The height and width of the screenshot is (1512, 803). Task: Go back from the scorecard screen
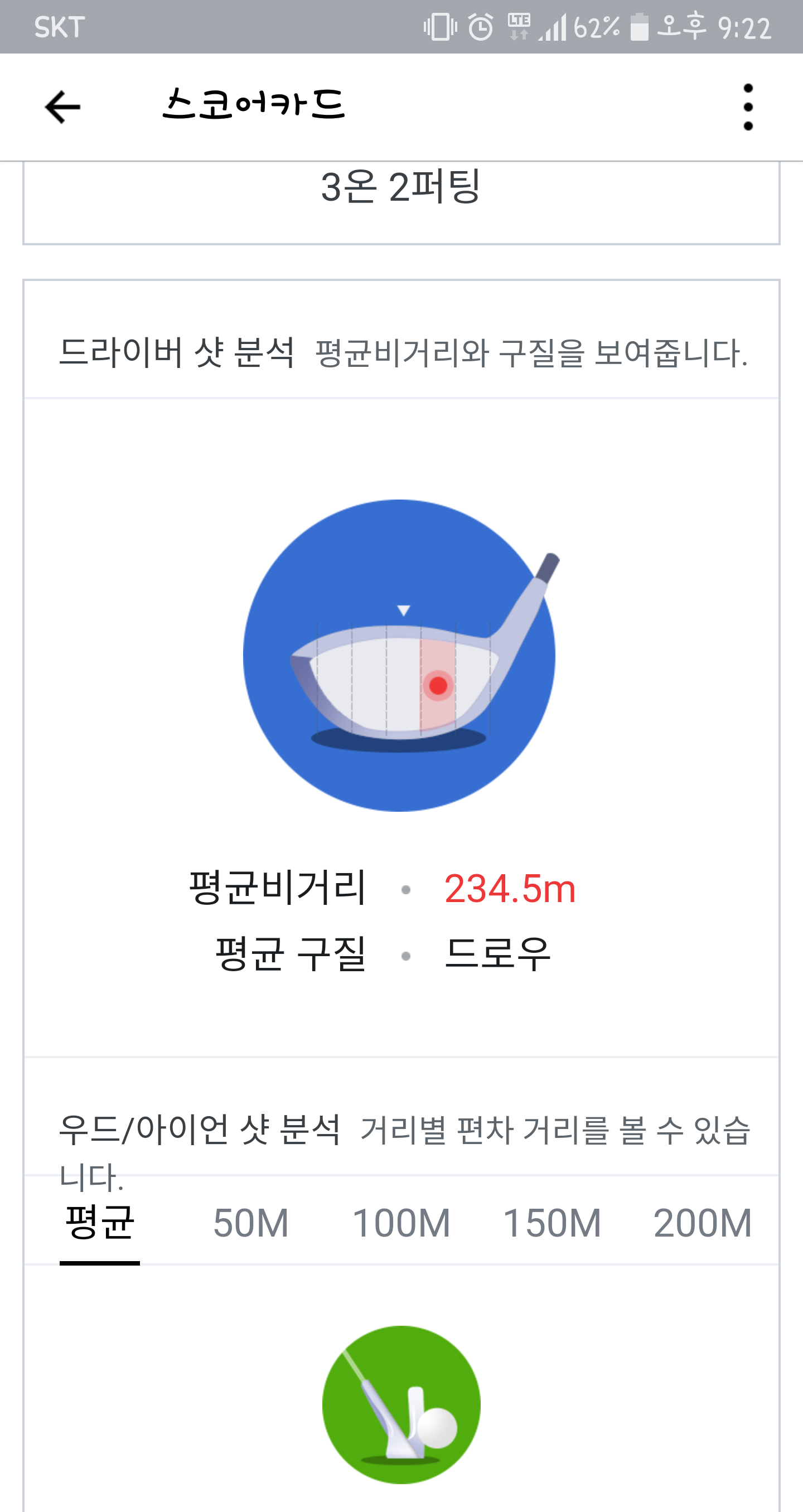(x=62, y=107)
